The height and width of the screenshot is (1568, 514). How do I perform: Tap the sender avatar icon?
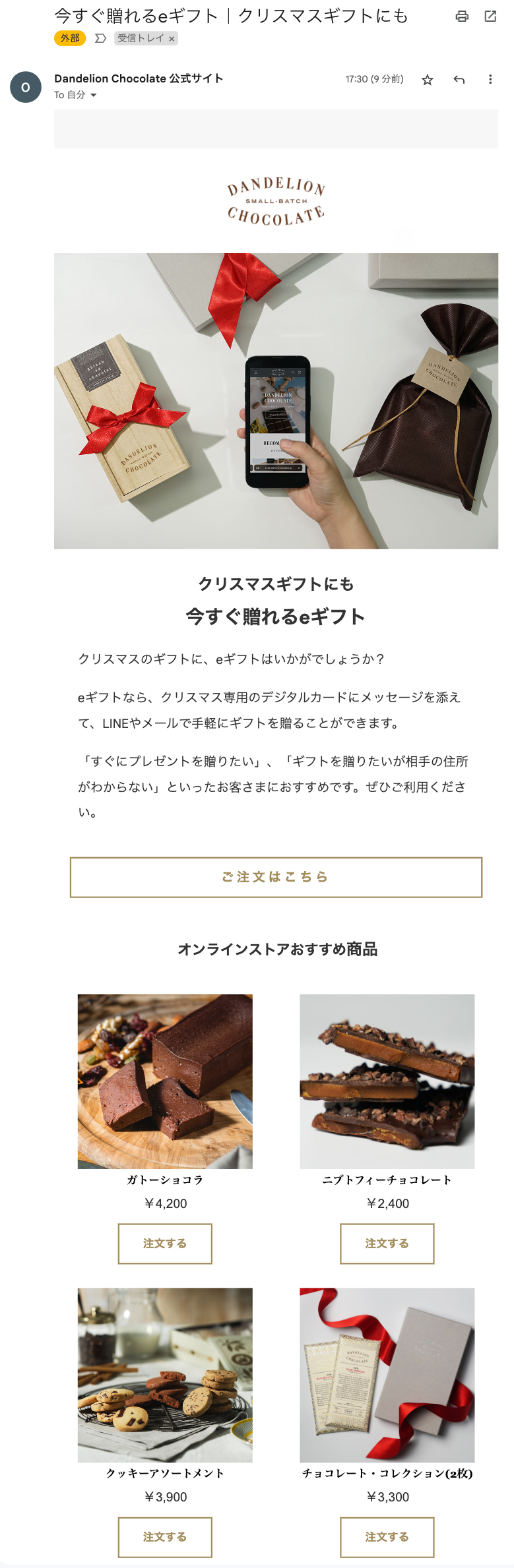coord(26,87)
